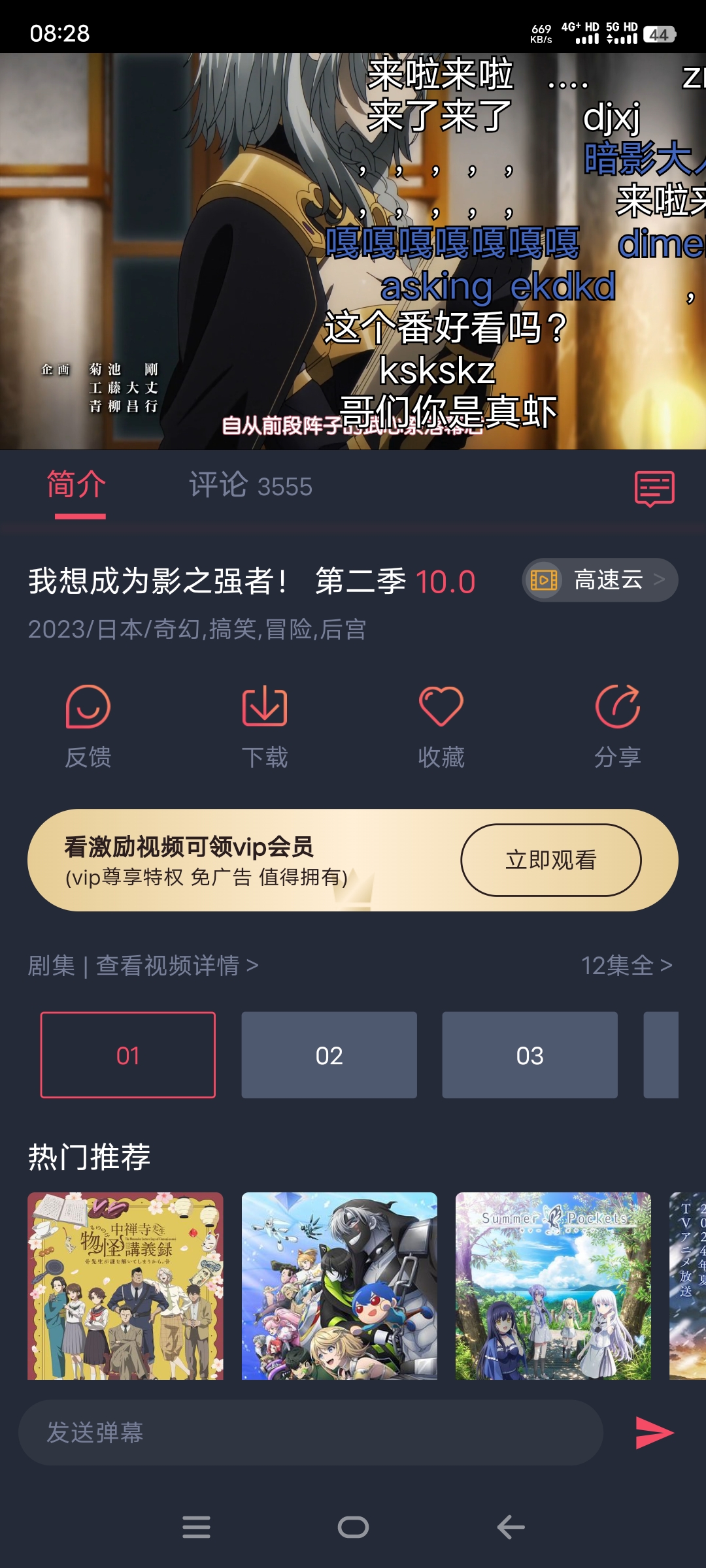The height and width of the screenshot is (1568, 706).
Task: Select episode 03
Action: click(529, 1055)
